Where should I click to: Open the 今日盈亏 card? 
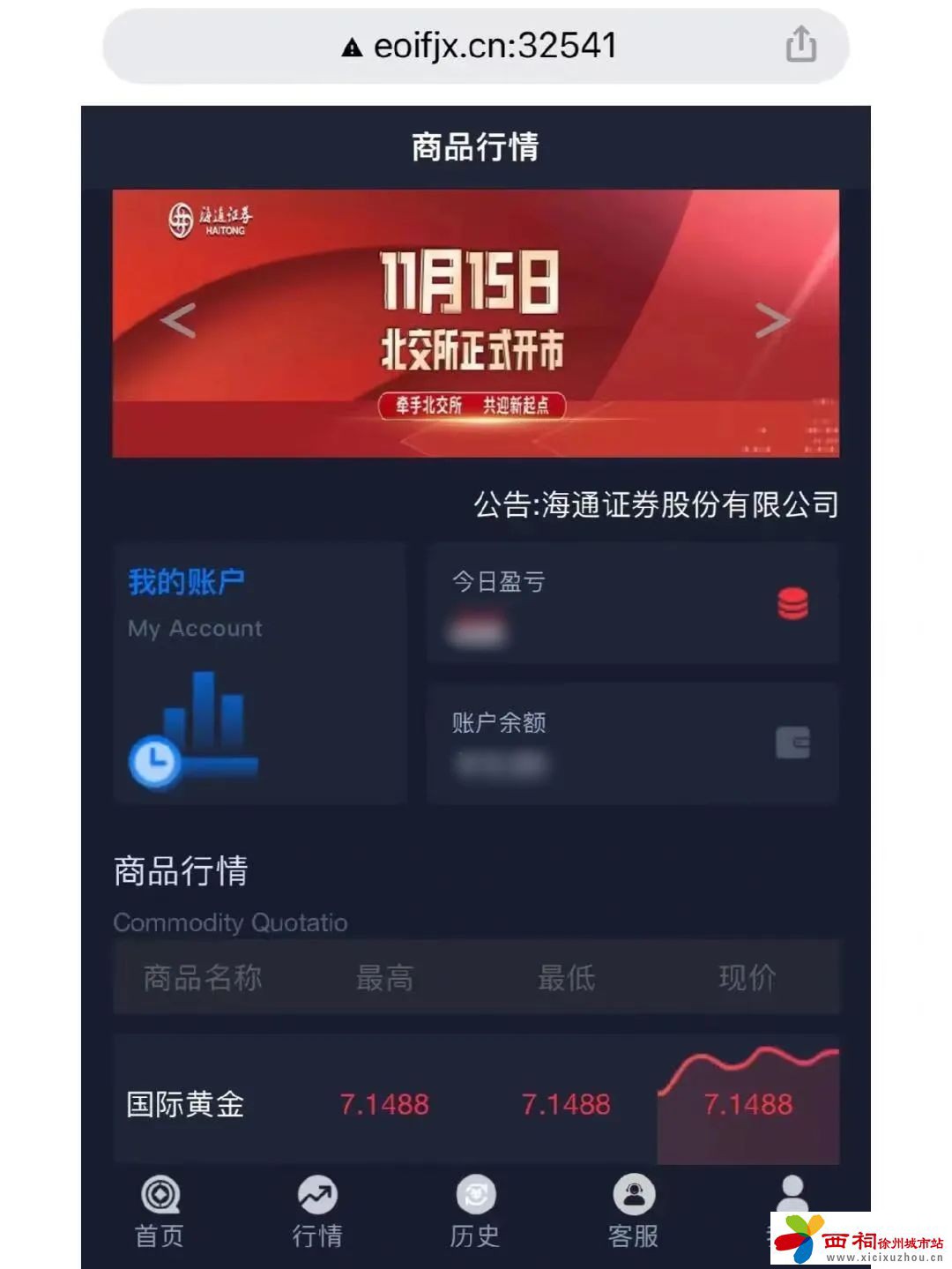(632, 603)
